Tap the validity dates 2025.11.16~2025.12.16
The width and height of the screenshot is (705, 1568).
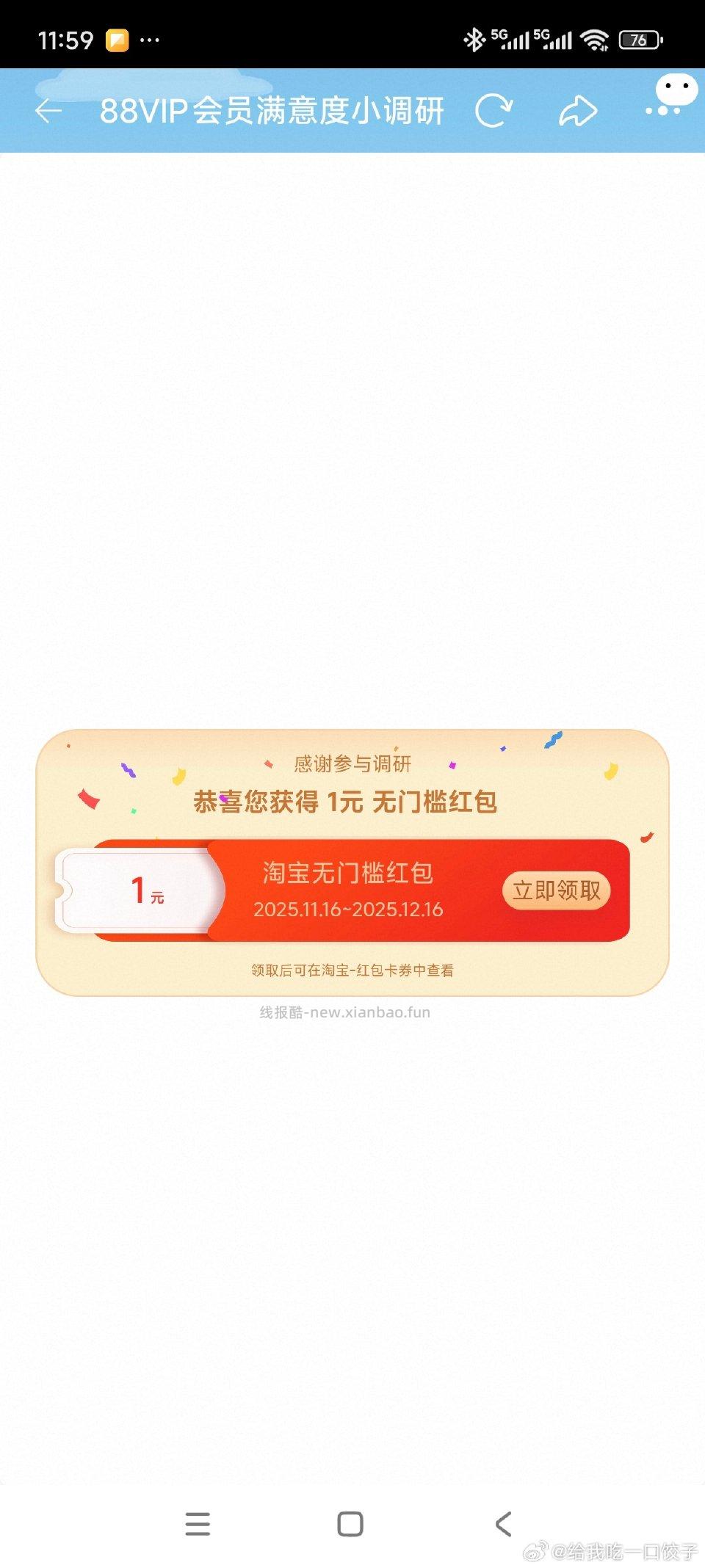coord(349,910)
